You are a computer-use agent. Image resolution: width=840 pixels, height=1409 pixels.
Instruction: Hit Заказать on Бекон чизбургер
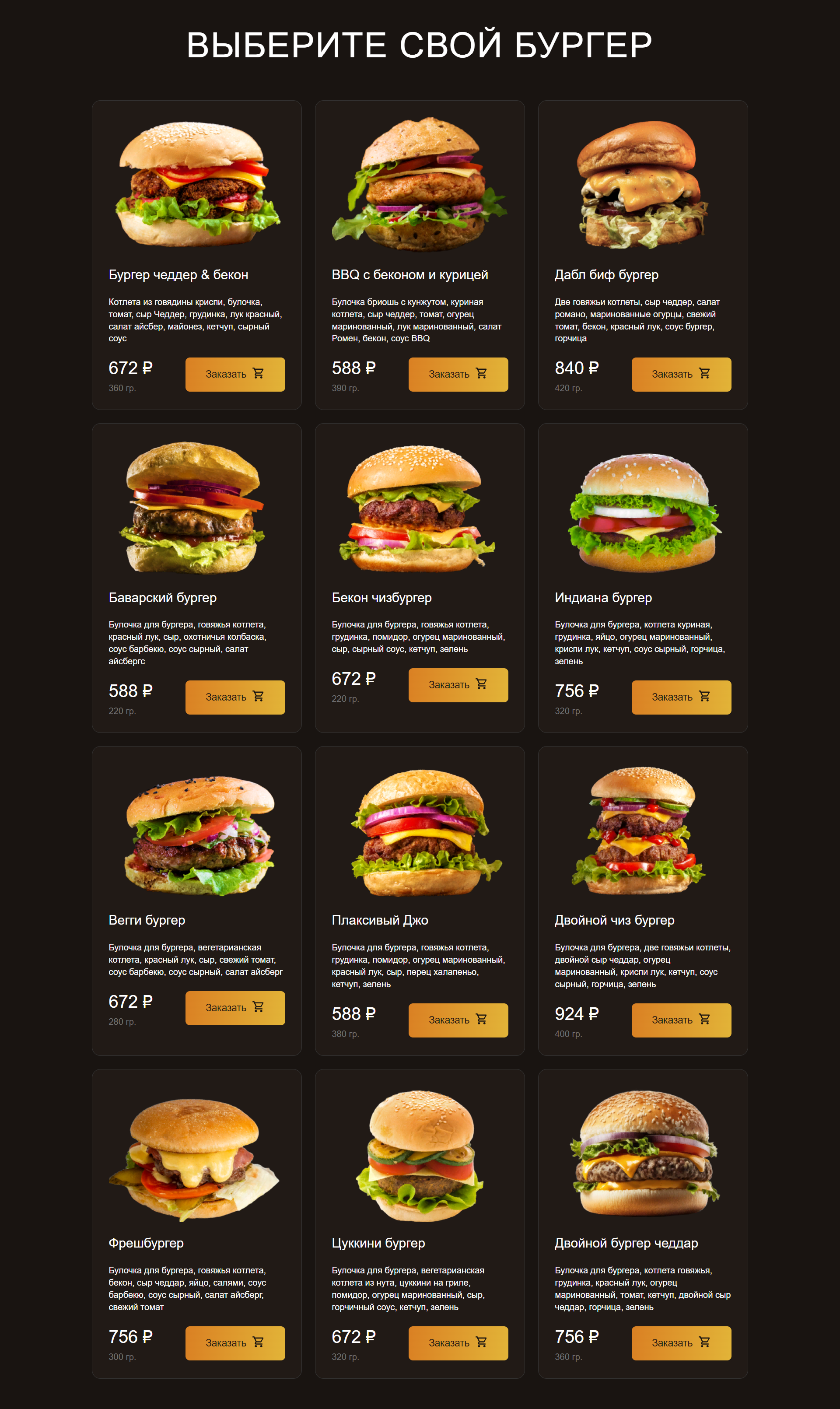[x=458, y=685]
